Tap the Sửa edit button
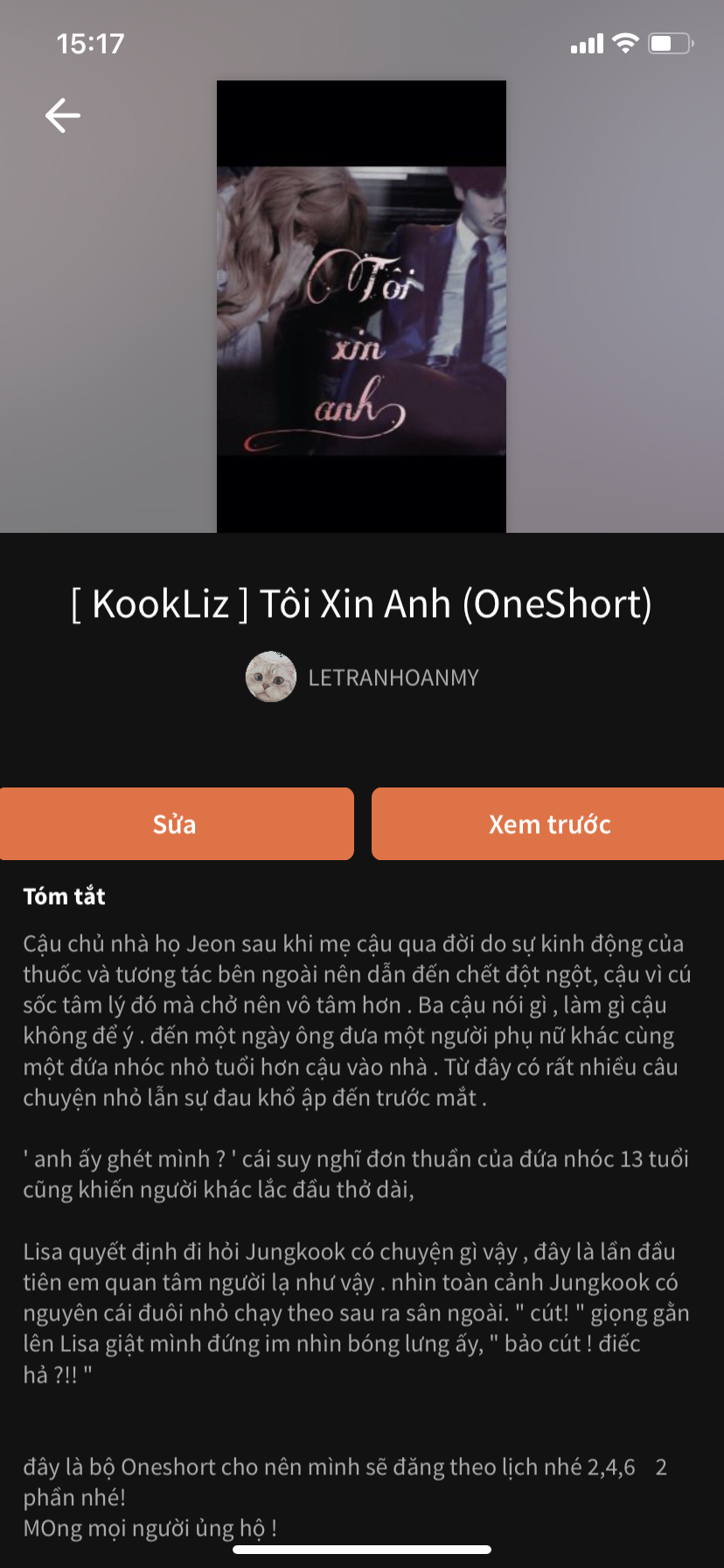Screen dimensions: 724x1568 click(176, 824)
